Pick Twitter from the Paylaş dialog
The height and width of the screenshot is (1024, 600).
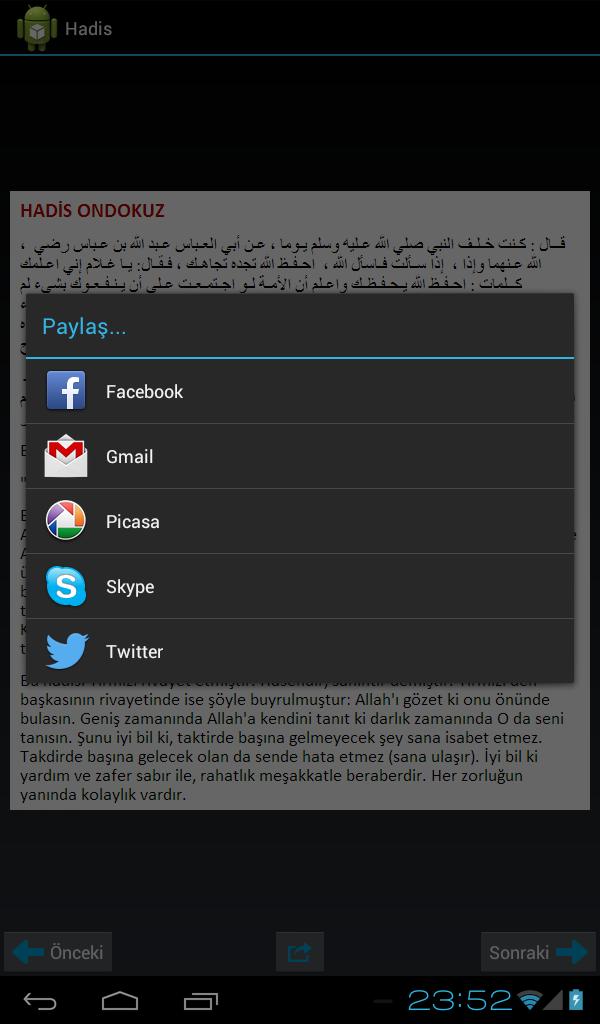pyautogui.click(x=300, y=651)
